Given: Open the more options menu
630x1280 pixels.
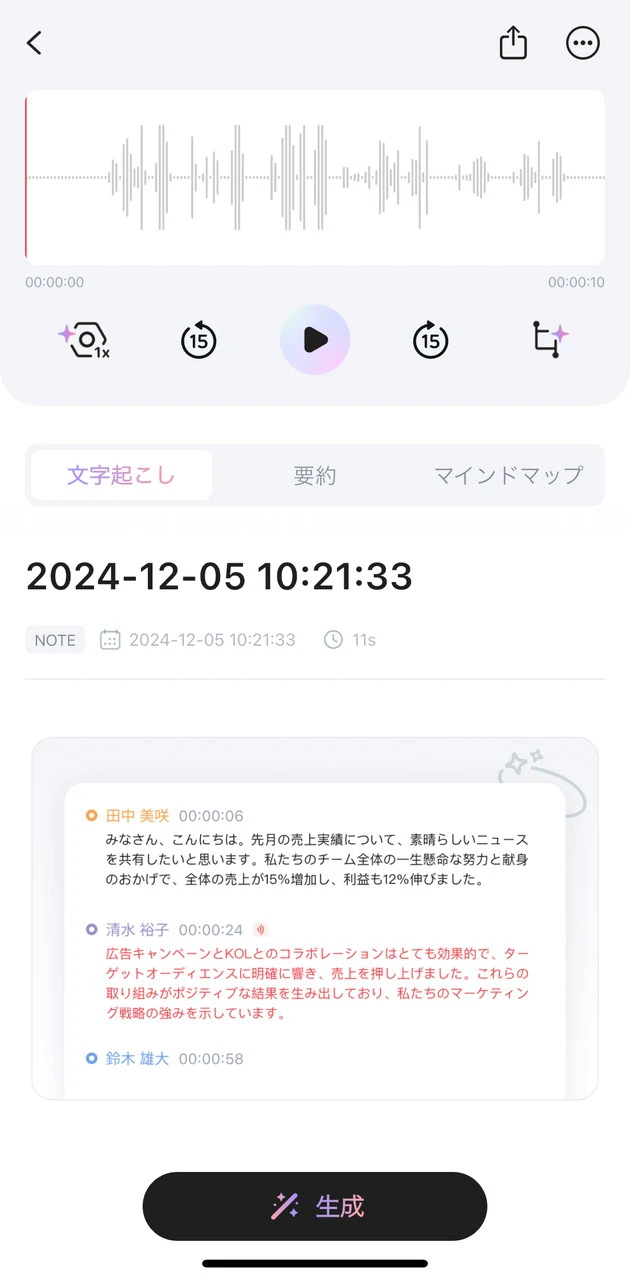Looking at the screenshot, I should [x=582, y=43].
